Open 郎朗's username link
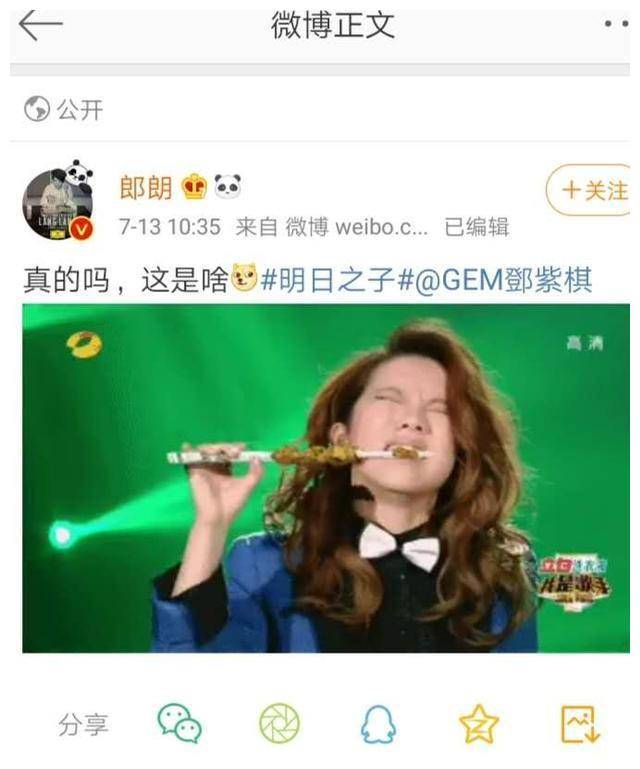640x769 pixels. coord(146,187)
